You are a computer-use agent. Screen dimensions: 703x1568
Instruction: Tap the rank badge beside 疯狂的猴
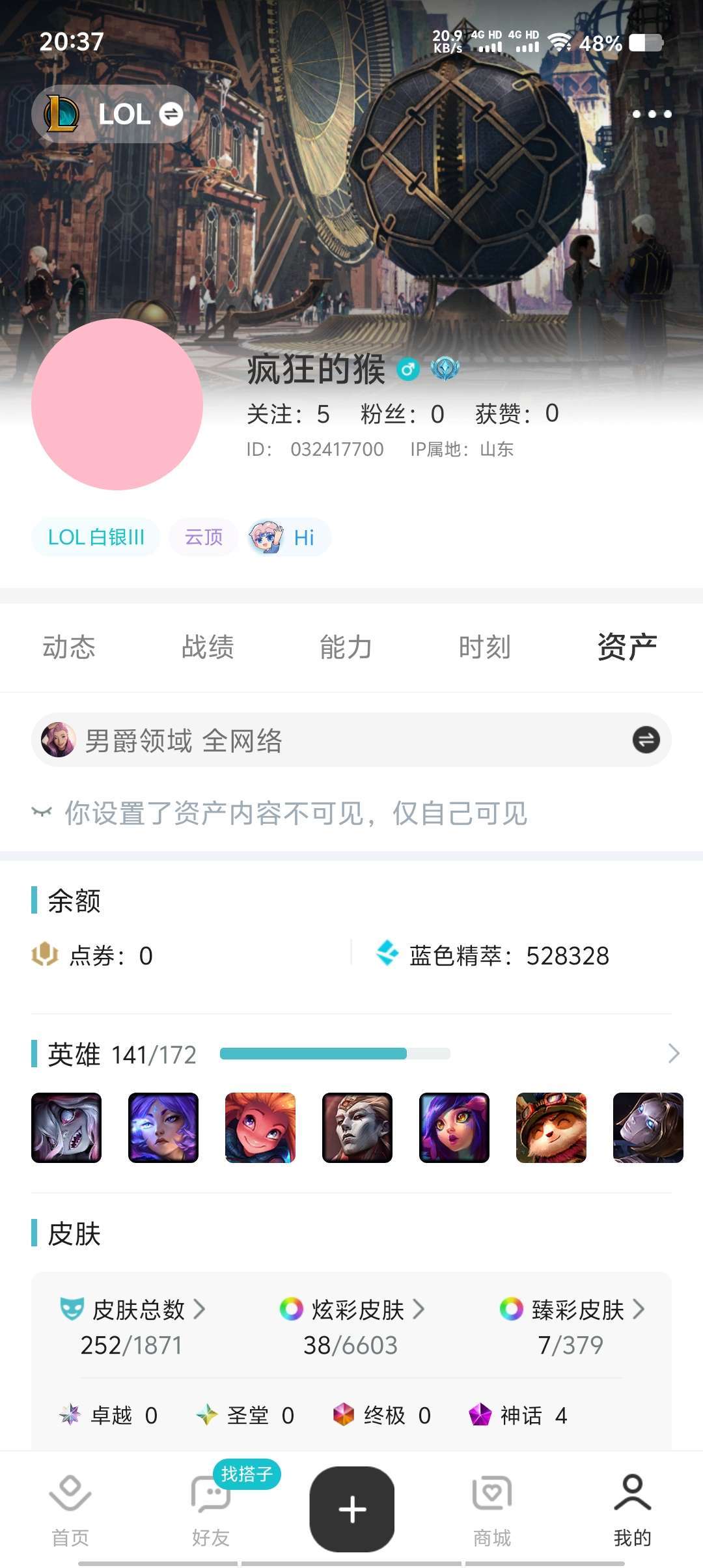click(x=445, y=369)
